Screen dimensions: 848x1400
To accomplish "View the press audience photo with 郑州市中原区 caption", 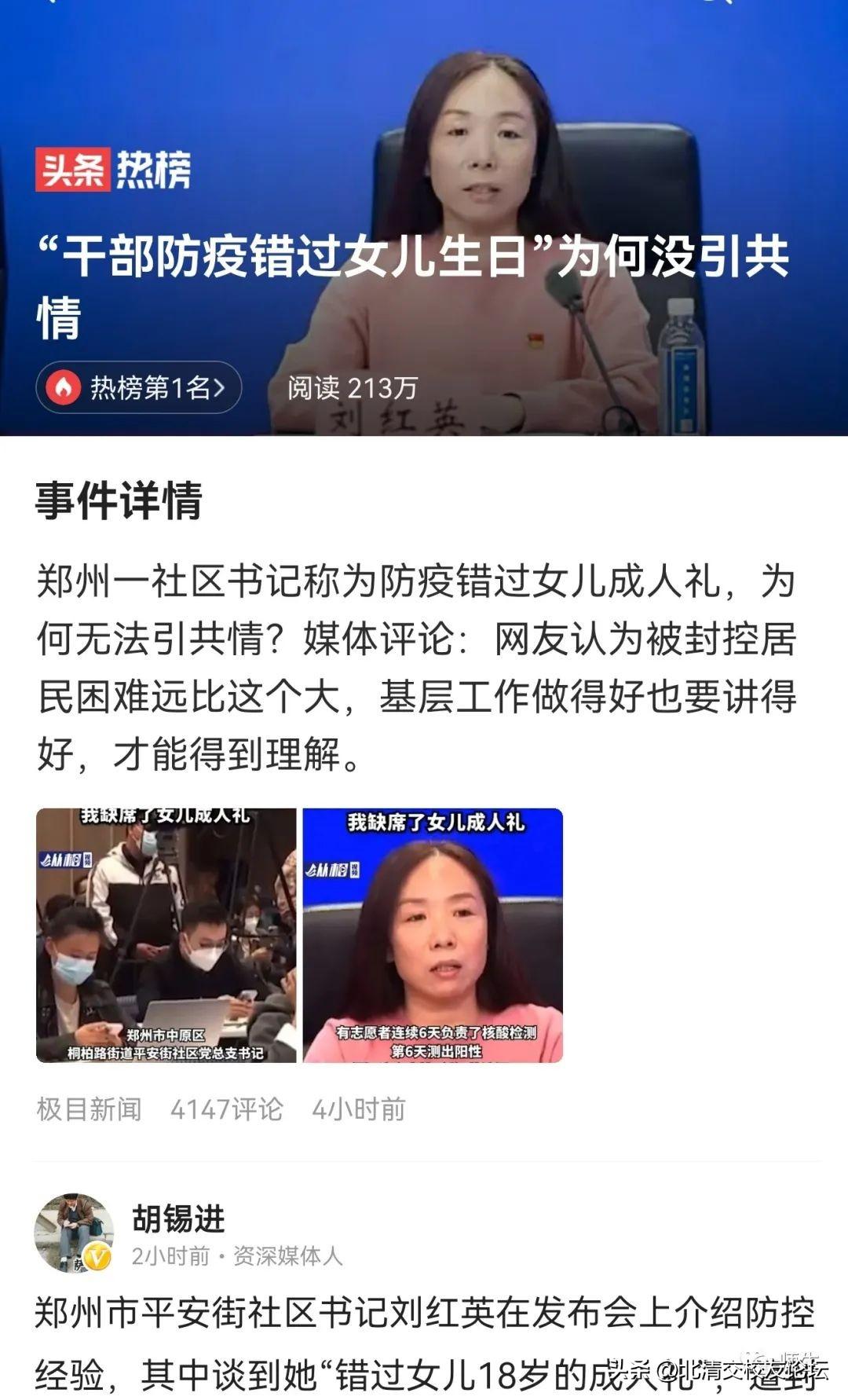I will click(166, 935).
